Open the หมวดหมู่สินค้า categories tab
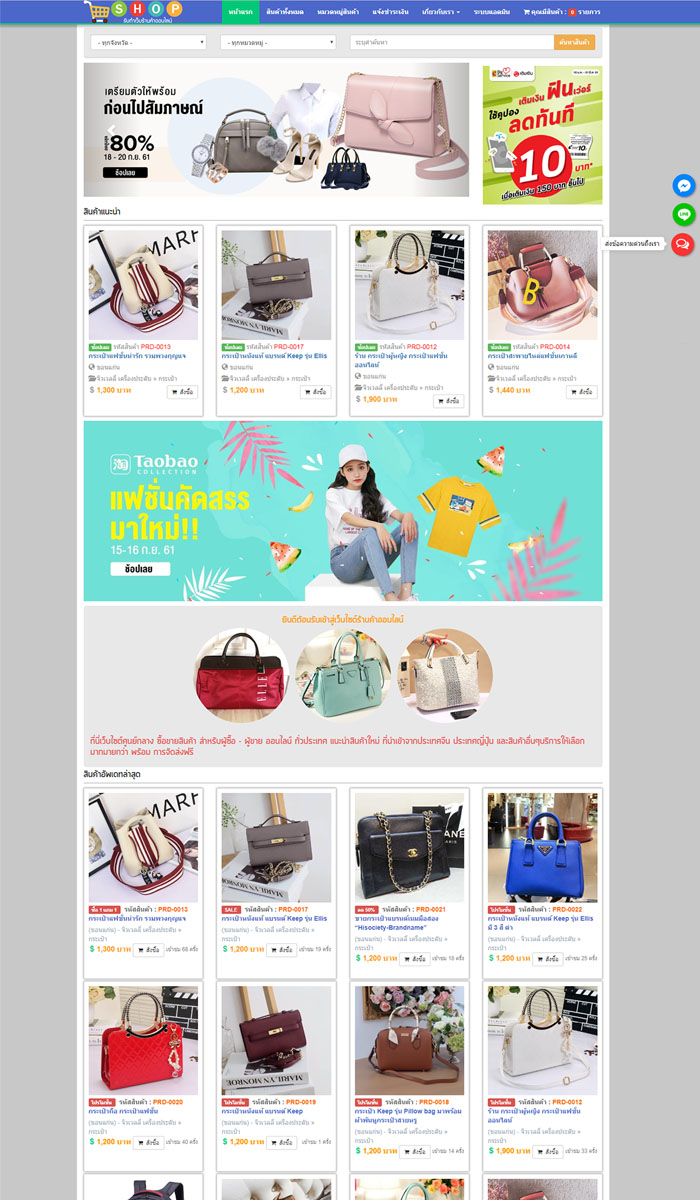This screenshot has width=700, height=1200. (336, 12)
